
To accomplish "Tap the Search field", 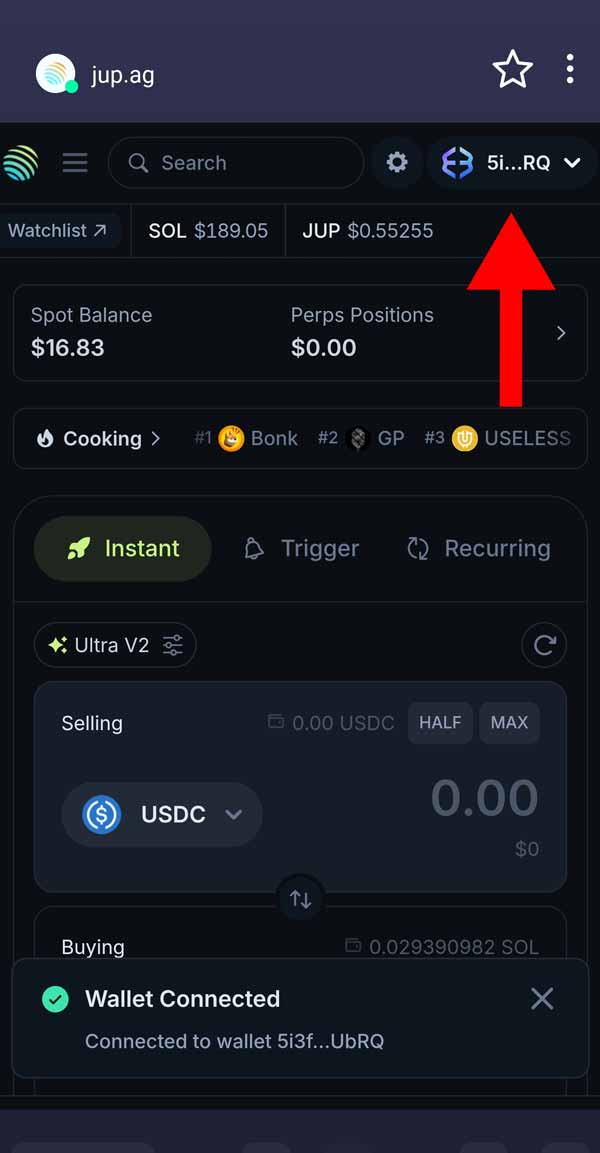I will [236, 163].
